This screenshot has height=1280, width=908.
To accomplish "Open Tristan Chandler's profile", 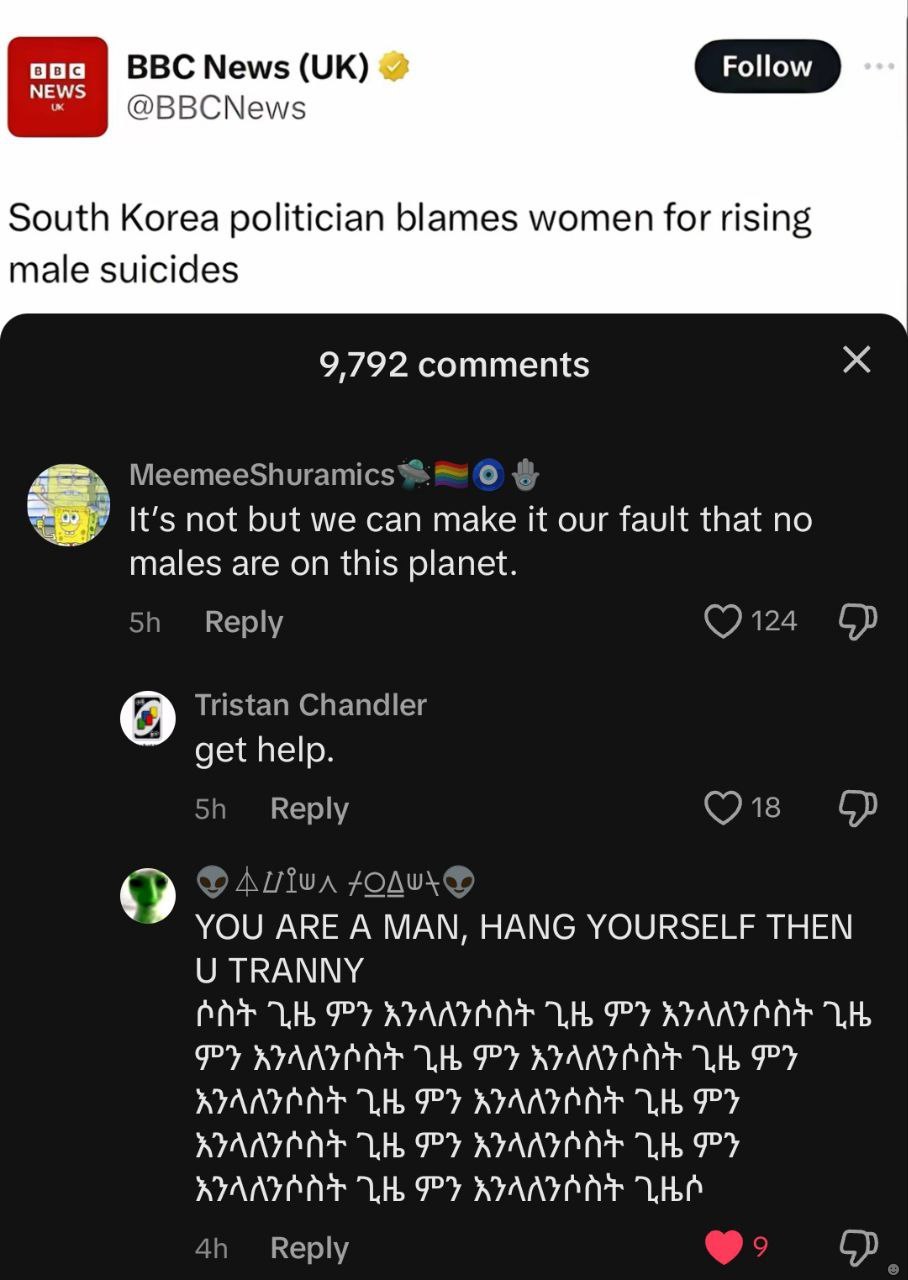I will pos(148,718).
